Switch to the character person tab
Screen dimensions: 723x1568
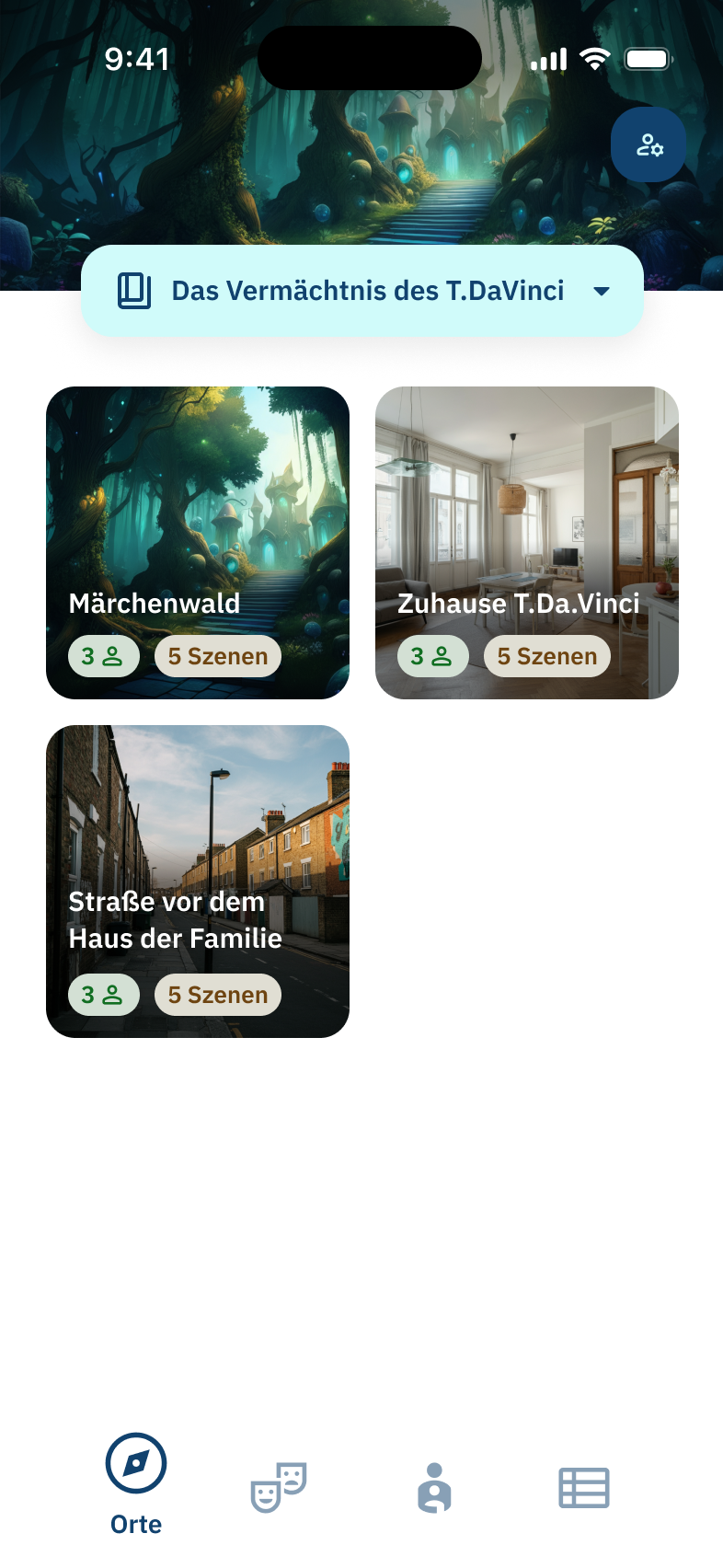(434, 1487)
